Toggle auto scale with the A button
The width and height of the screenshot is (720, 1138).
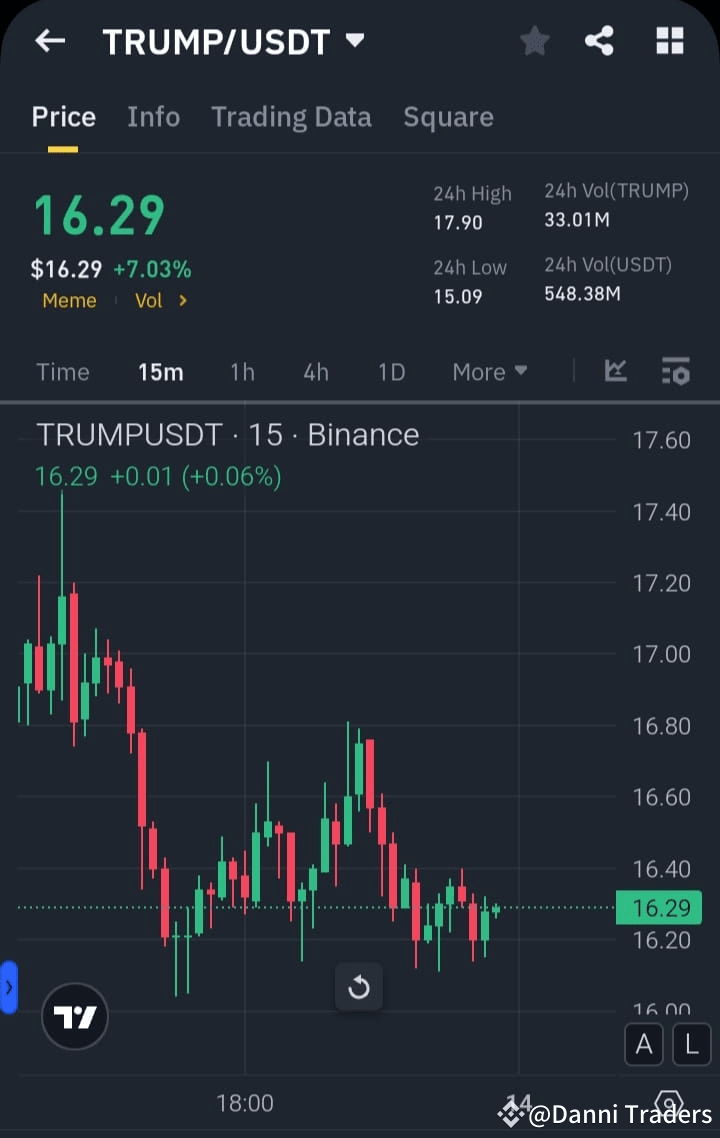(644, 1044)
